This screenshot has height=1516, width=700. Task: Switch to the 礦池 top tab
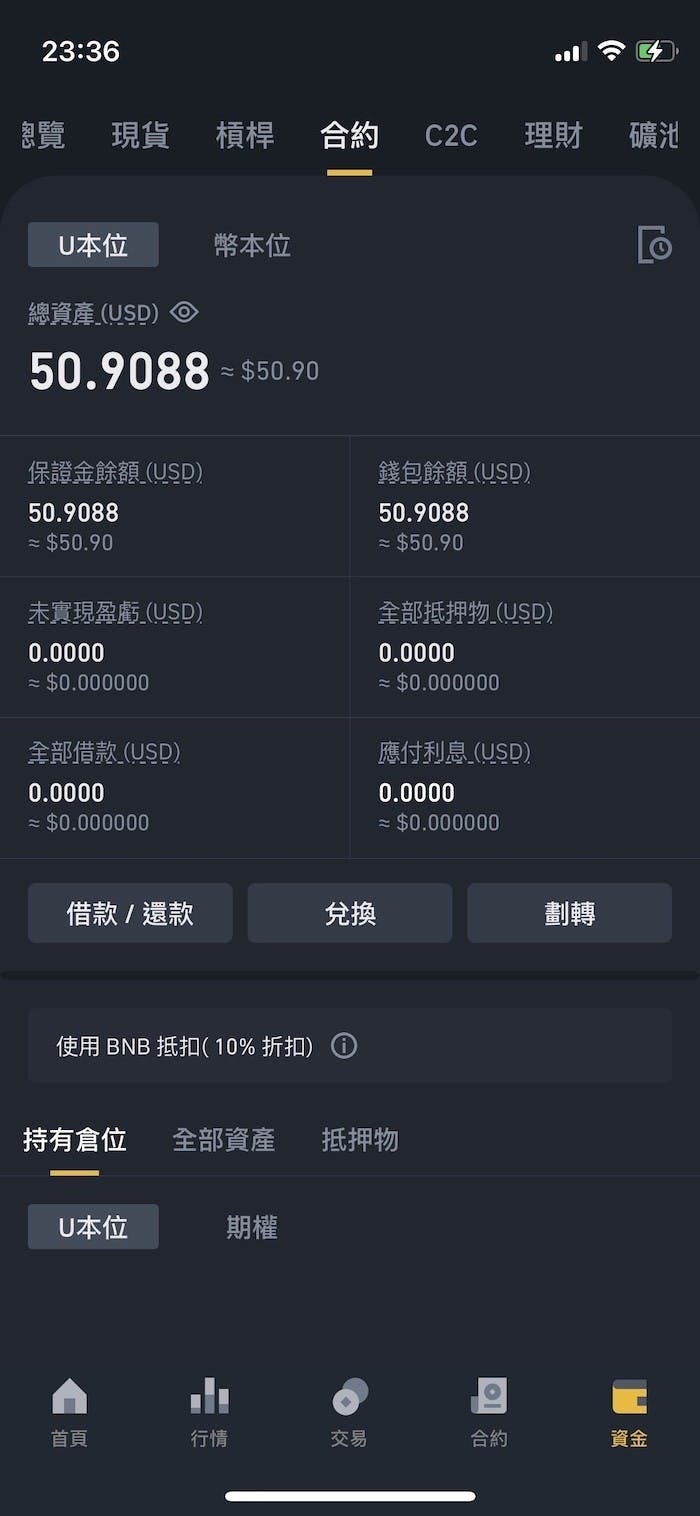655,135
